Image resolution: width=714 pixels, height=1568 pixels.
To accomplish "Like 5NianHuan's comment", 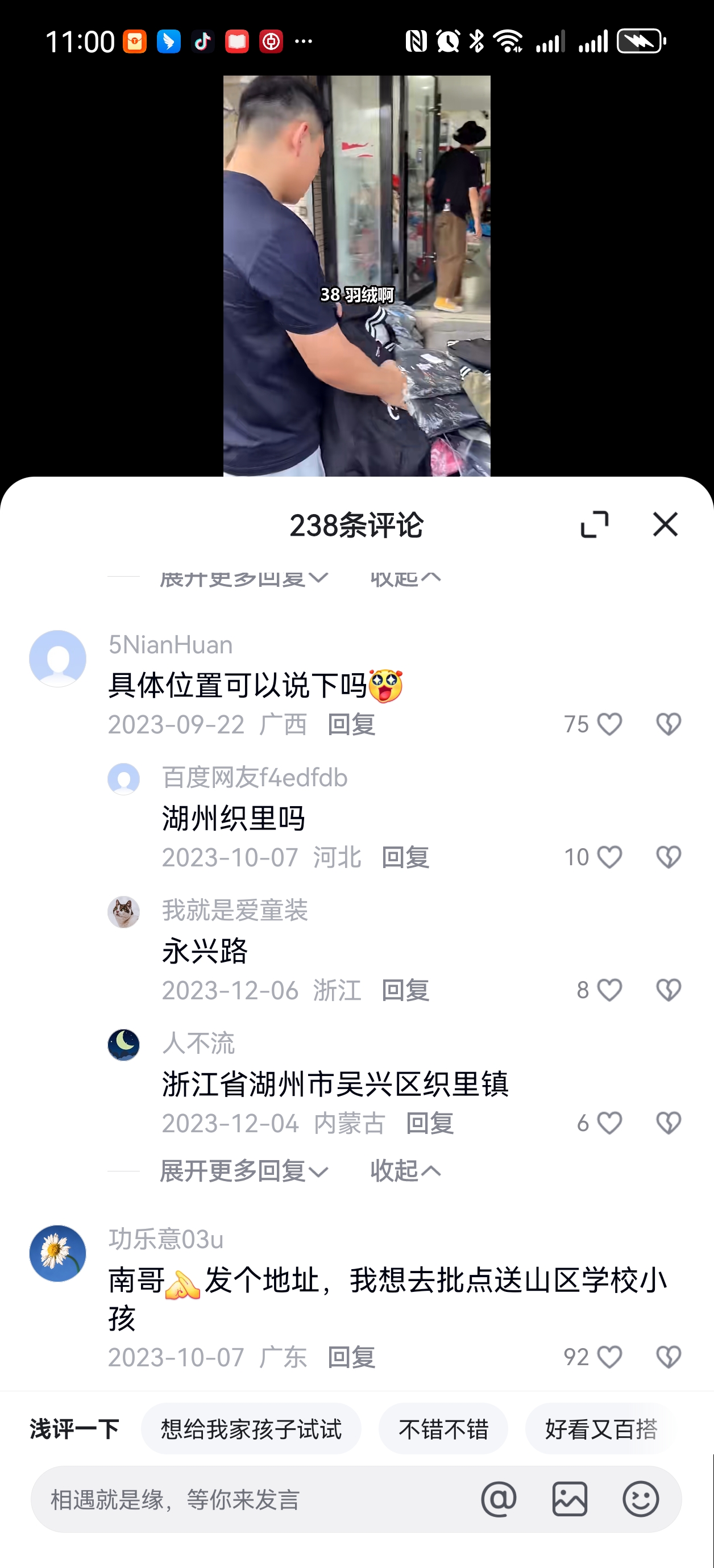I will tap(609, 724).
